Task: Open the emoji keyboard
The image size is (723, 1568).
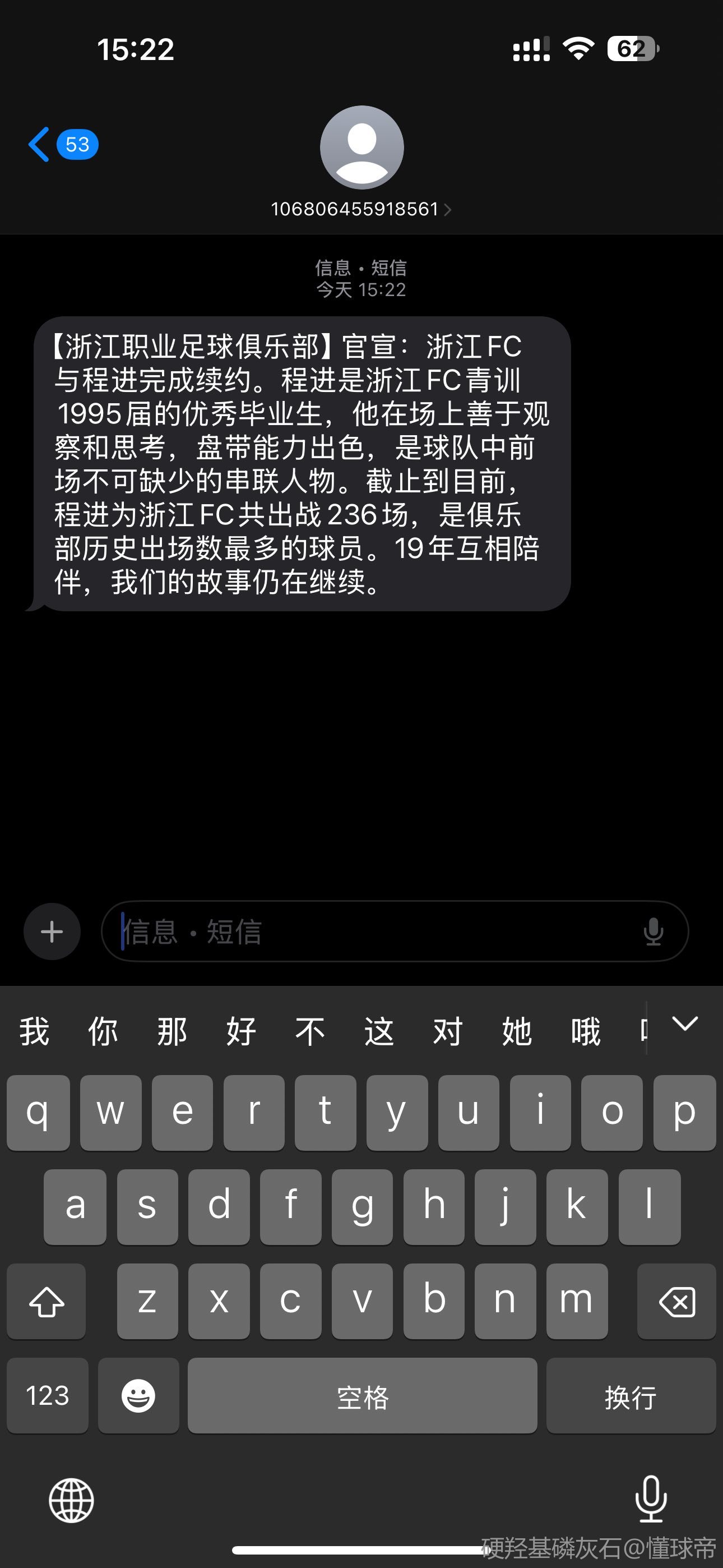Action: 138,1395
